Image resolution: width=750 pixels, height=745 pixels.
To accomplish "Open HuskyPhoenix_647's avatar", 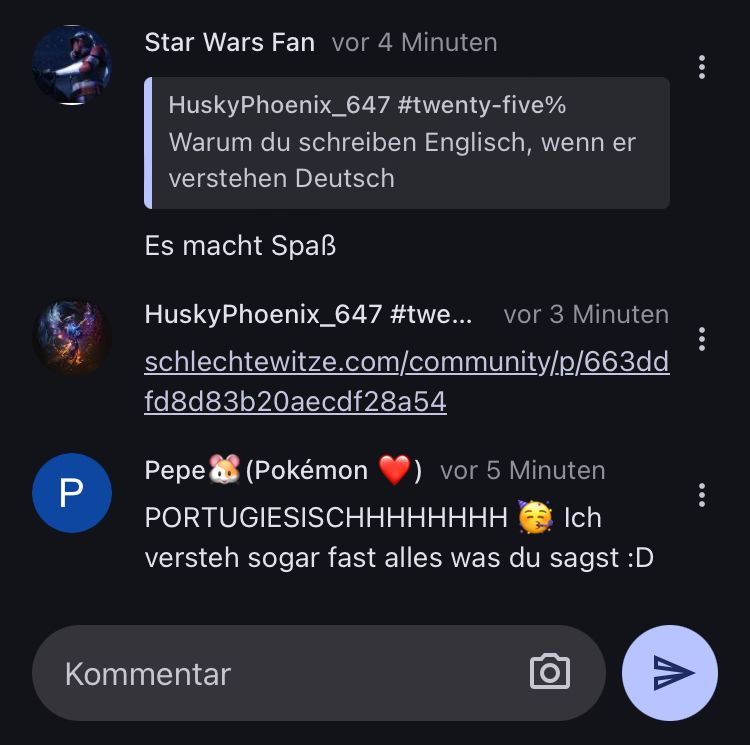I will 71,337.
